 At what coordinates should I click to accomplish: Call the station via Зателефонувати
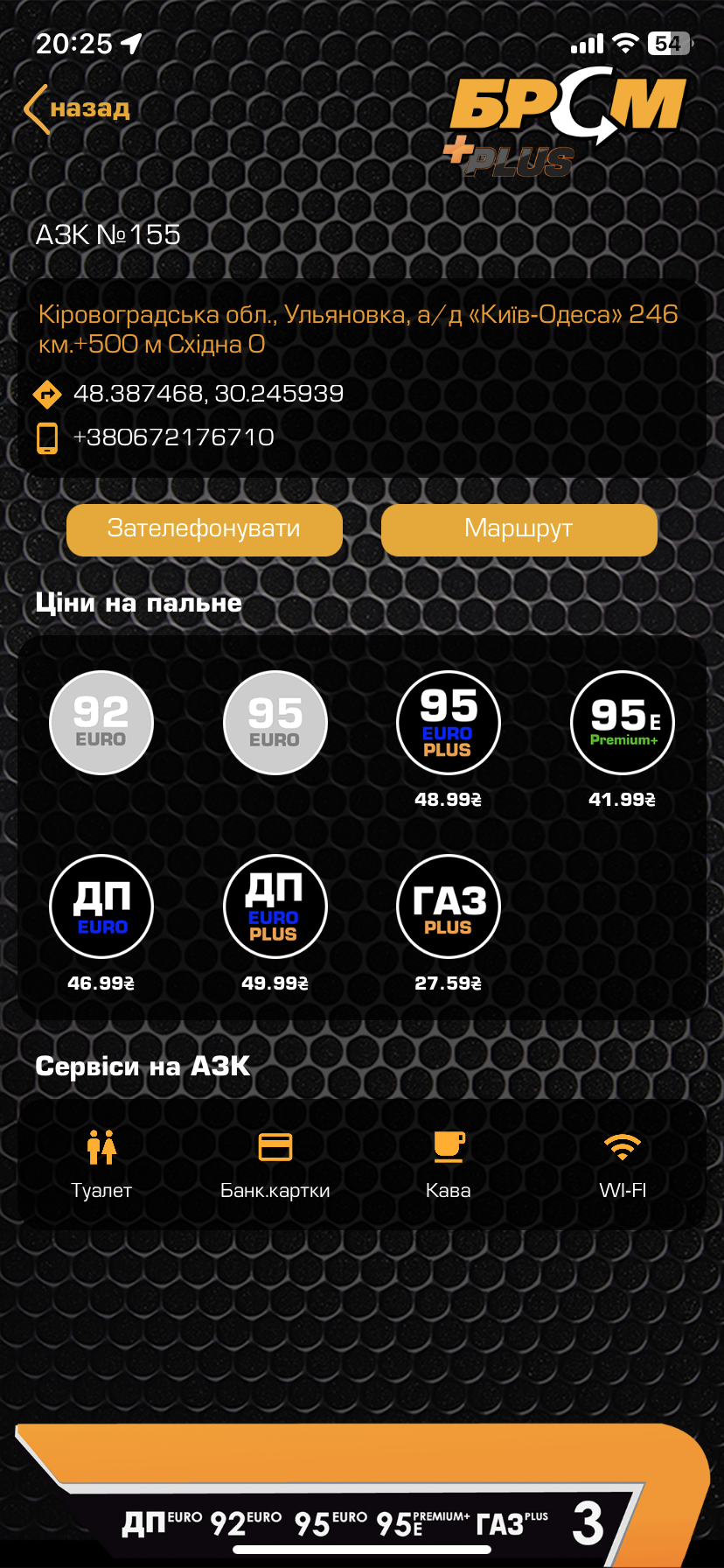pyautogui.click(x=204, y=529)
